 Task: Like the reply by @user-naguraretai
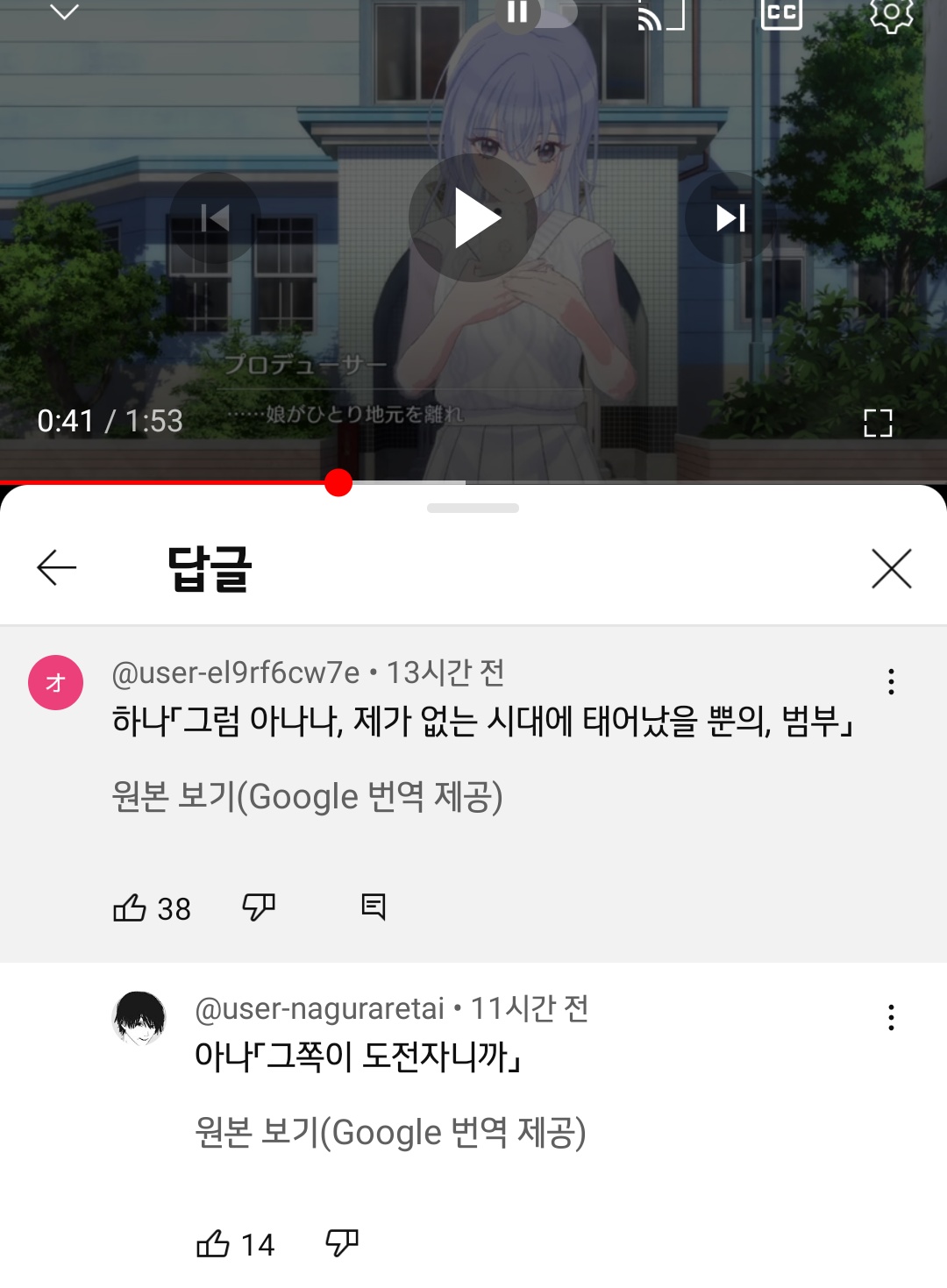pos(213,1243)
